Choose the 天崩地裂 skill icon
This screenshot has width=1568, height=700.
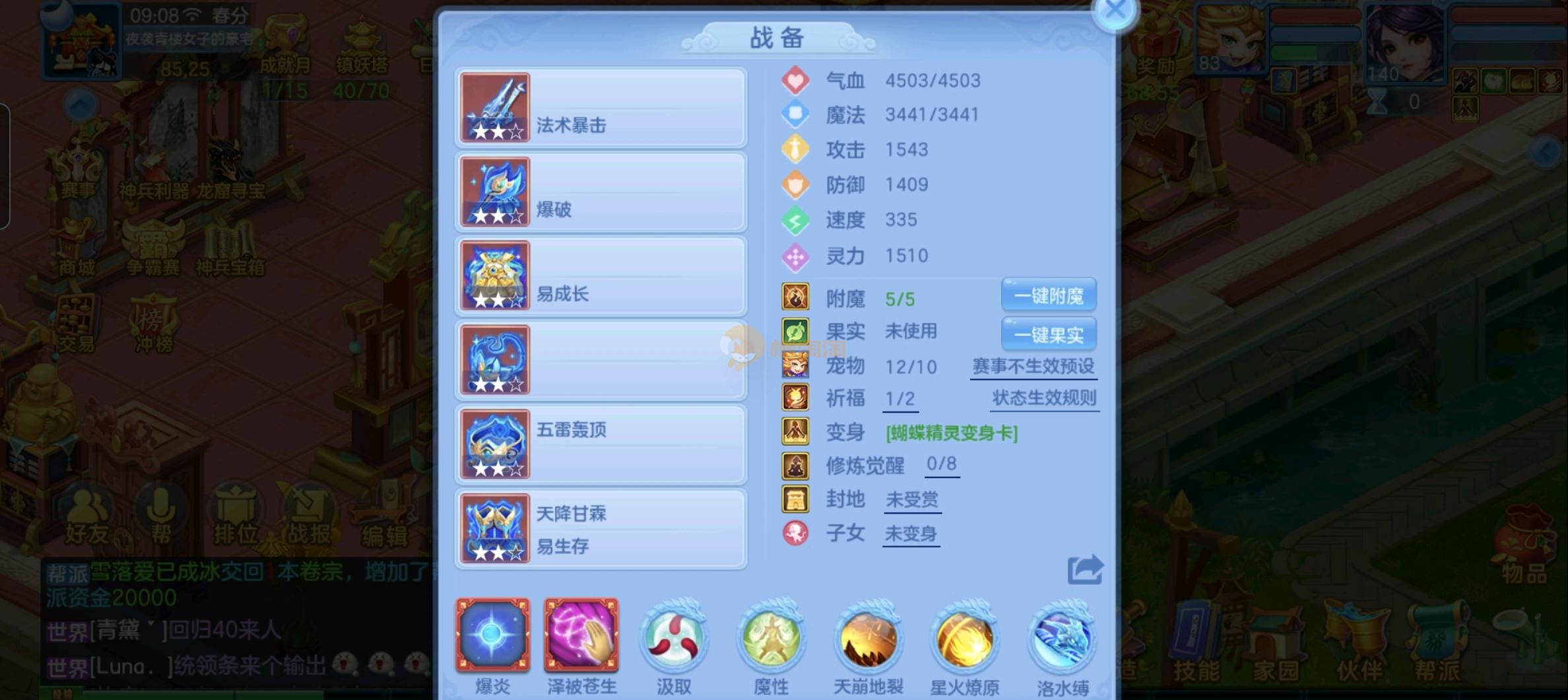point(868,639)
